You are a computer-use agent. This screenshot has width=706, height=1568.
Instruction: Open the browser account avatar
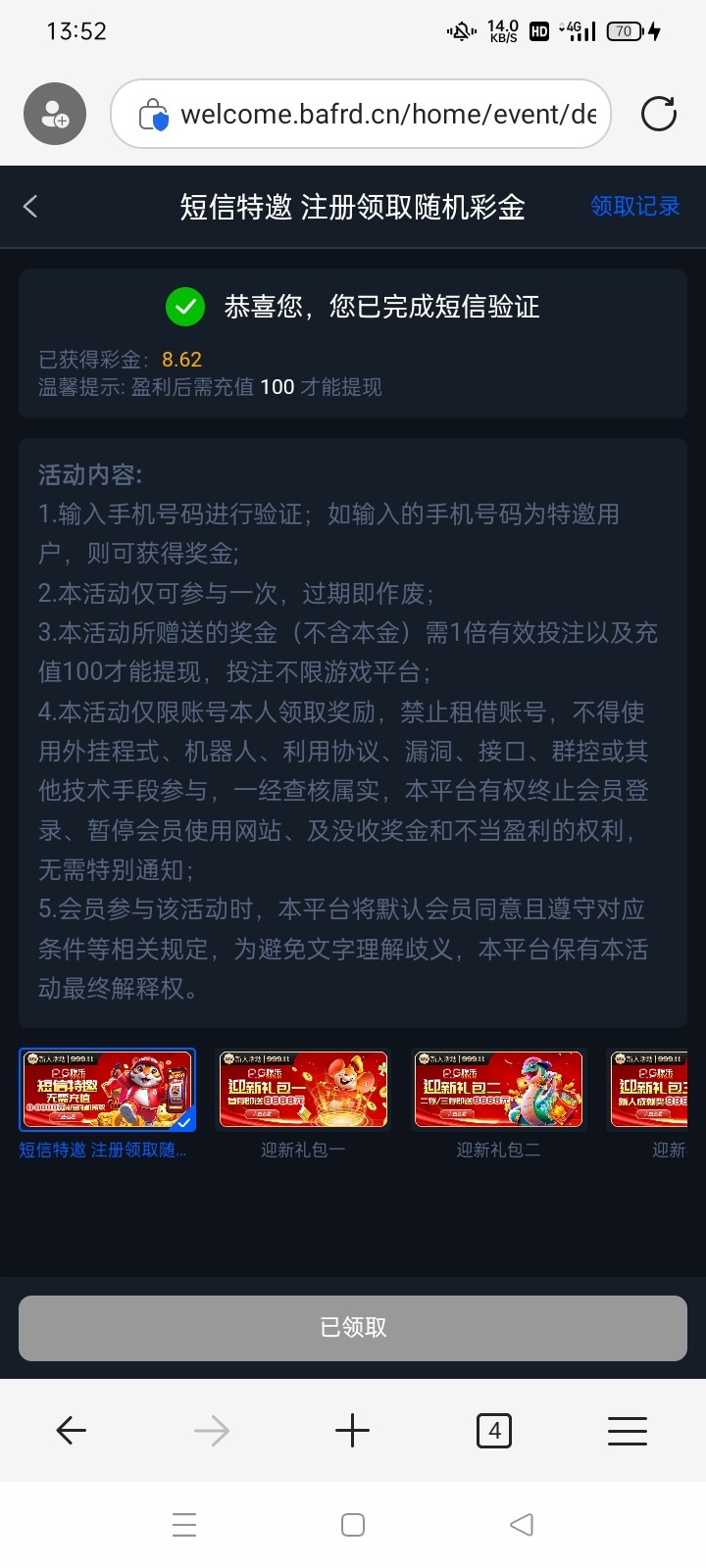[x=55, y=115]
